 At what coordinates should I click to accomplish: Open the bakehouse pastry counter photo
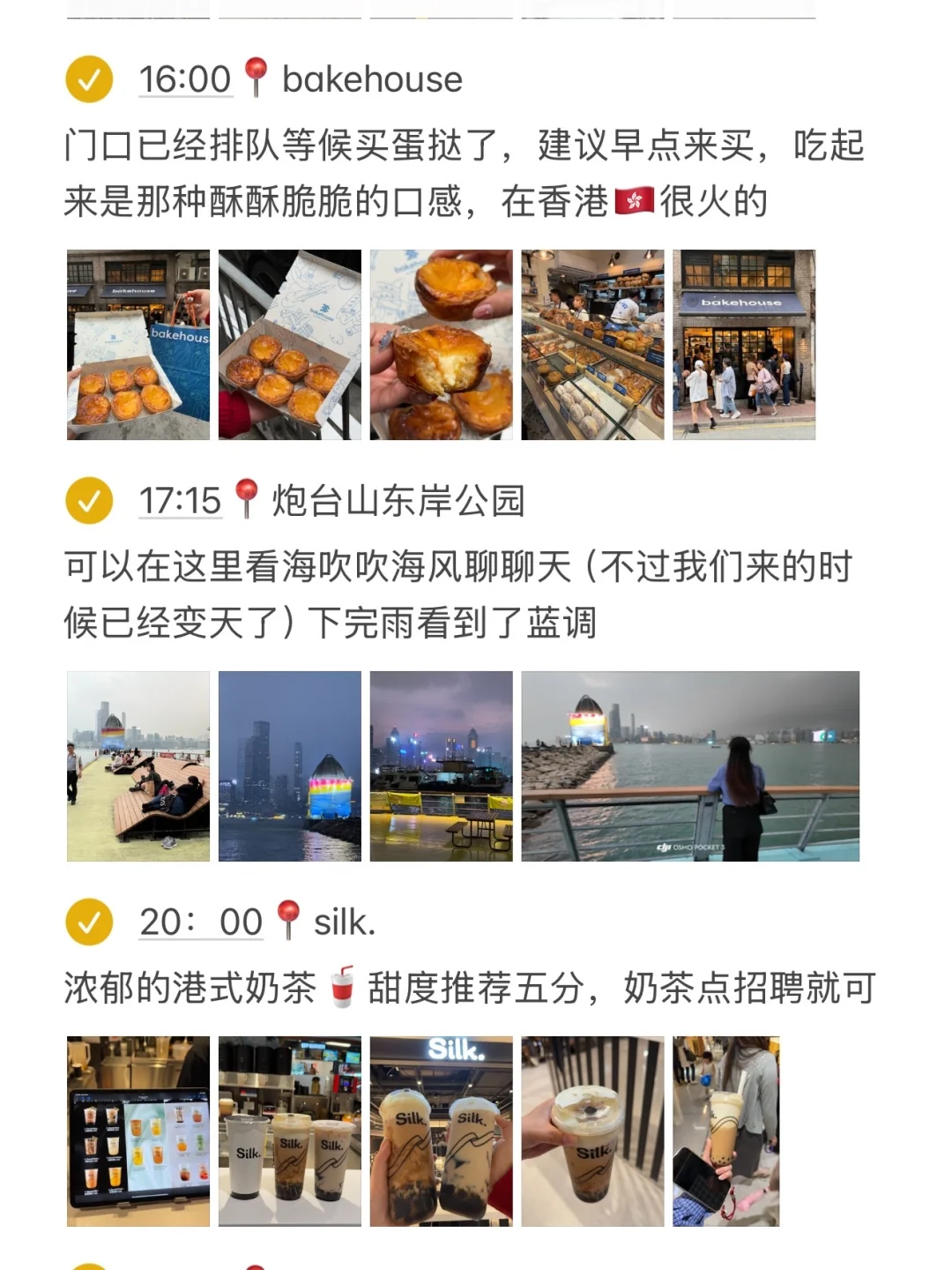[592, 345]
